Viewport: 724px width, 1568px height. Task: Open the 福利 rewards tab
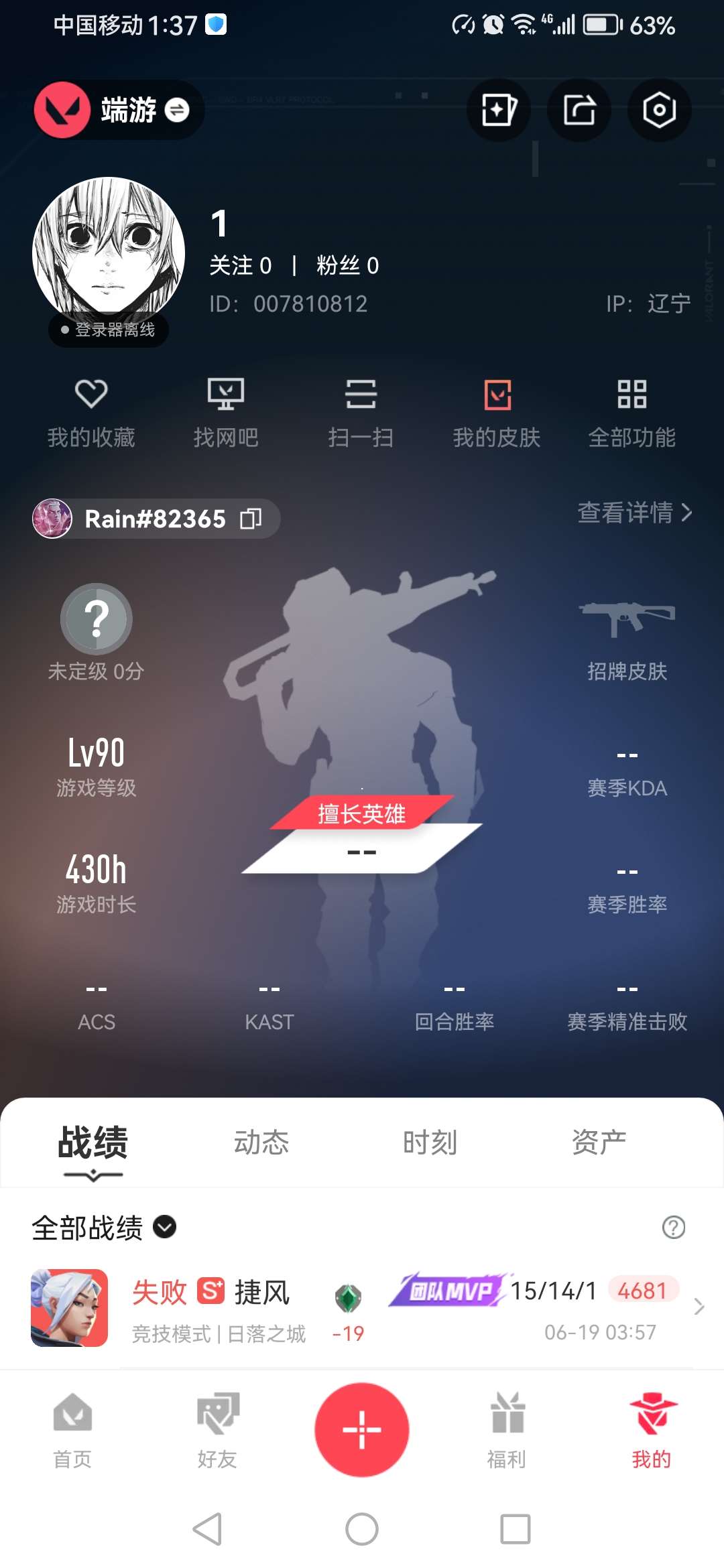(507, 1430)
